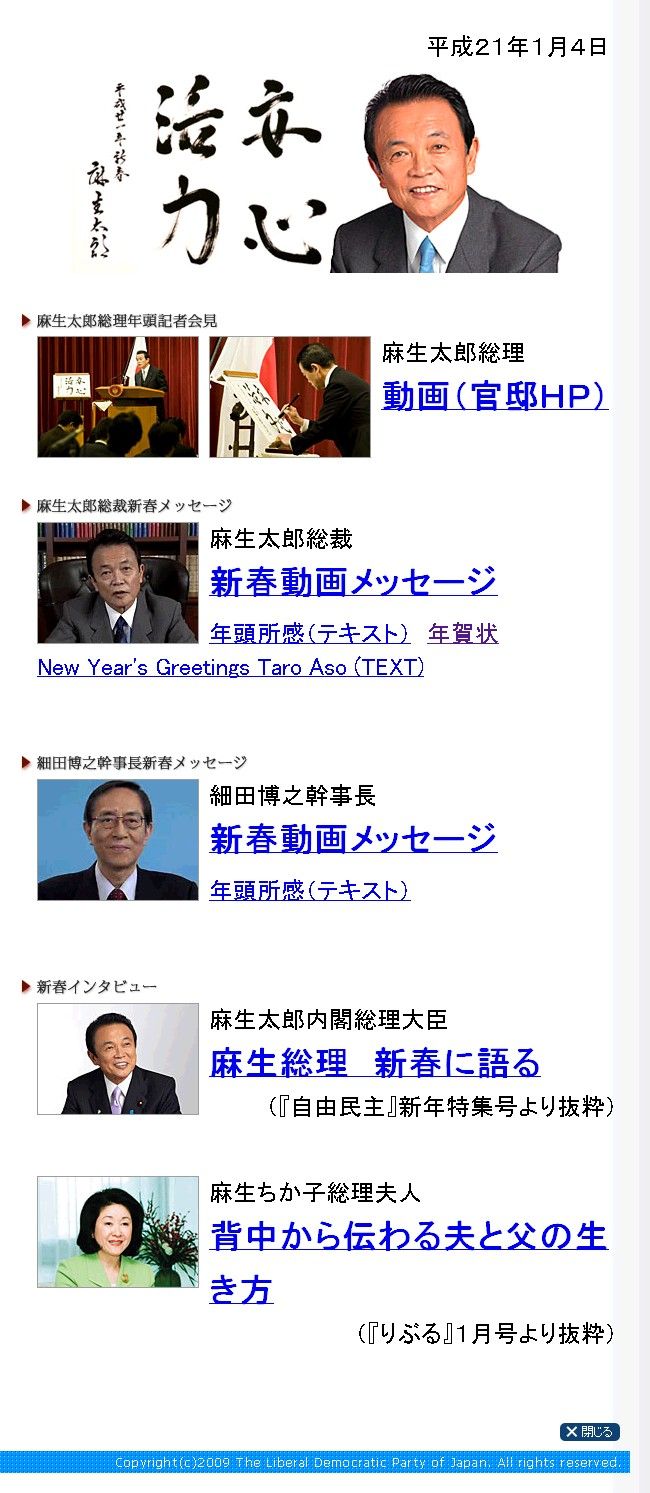
Task: Open 麻生太郎総裁's 年頭所感（テキスト） link
Action: tap(309, 633)
